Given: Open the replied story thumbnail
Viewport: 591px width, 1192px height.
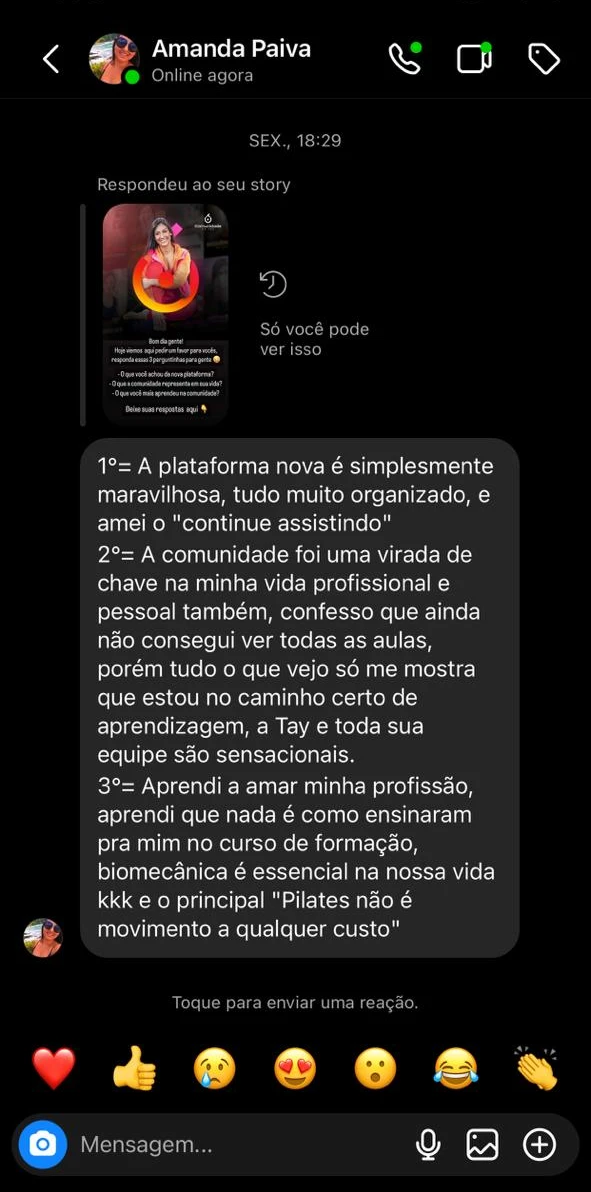Looking at the screenshot, I should tap(166, 313).
